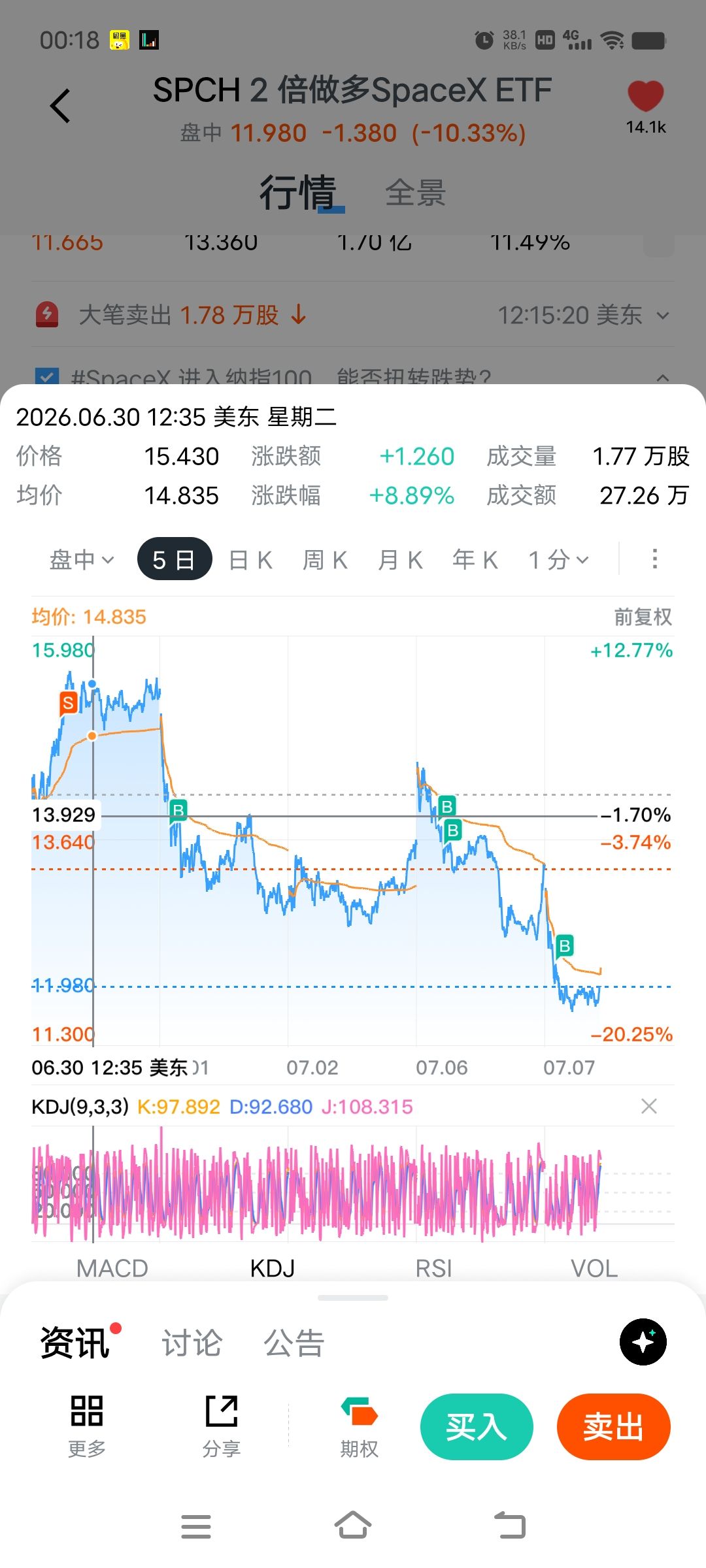
Task: Select the 月K chart period
Action: 400,560
